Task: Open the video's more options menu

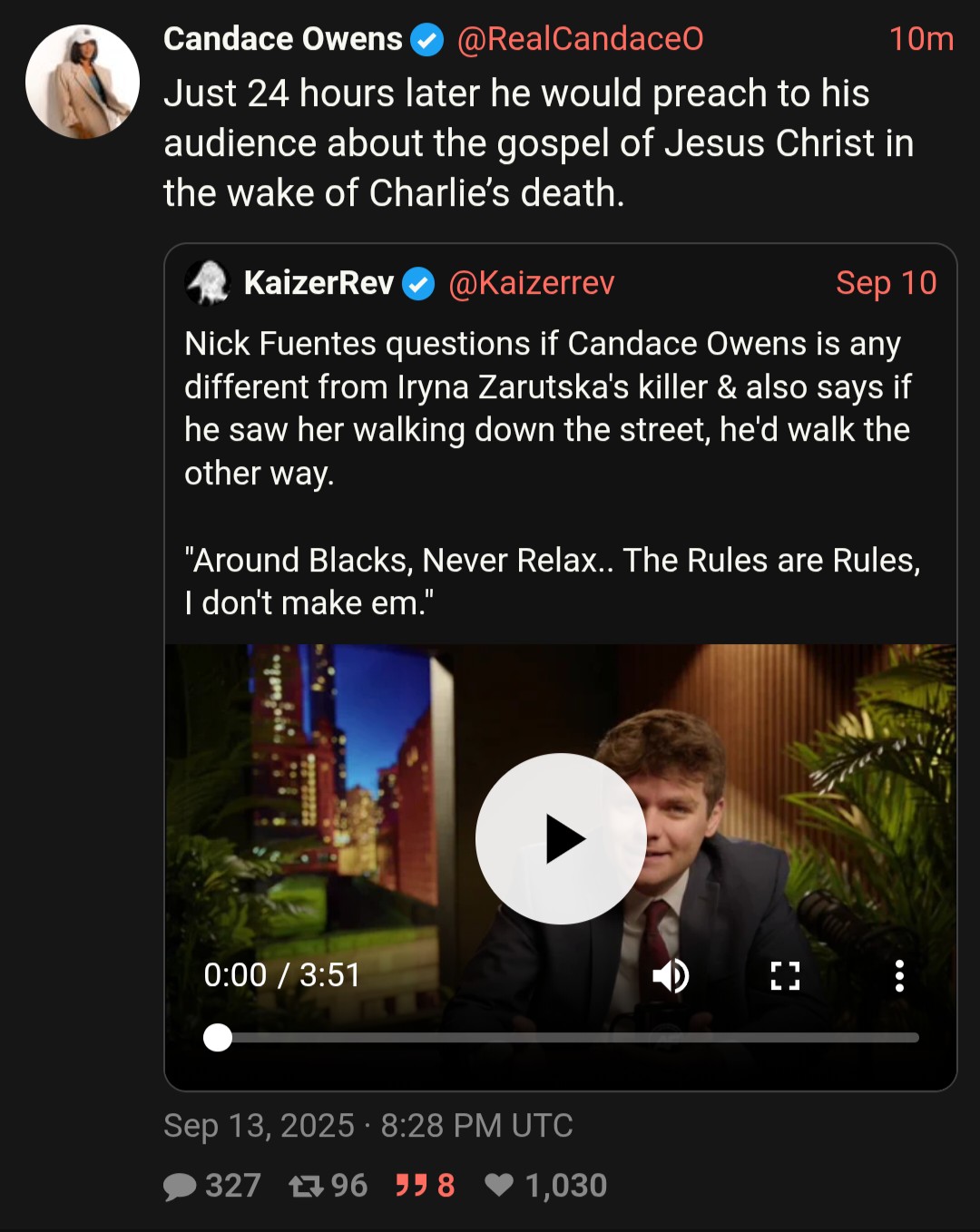Action: click(898, 976)
